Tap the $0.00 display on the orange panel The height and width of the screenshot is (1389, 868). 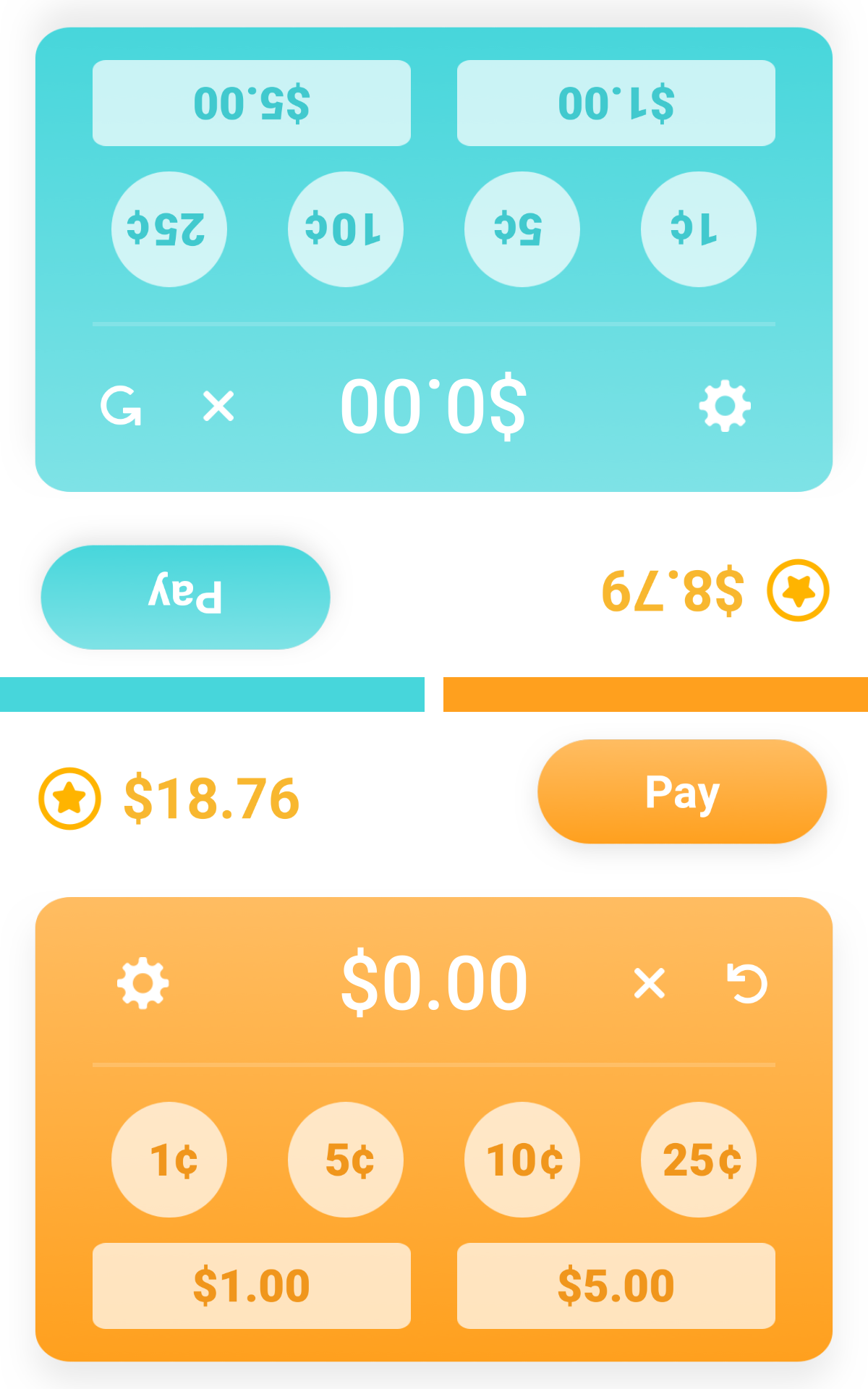pyautogui.click(x=434, y=981)
